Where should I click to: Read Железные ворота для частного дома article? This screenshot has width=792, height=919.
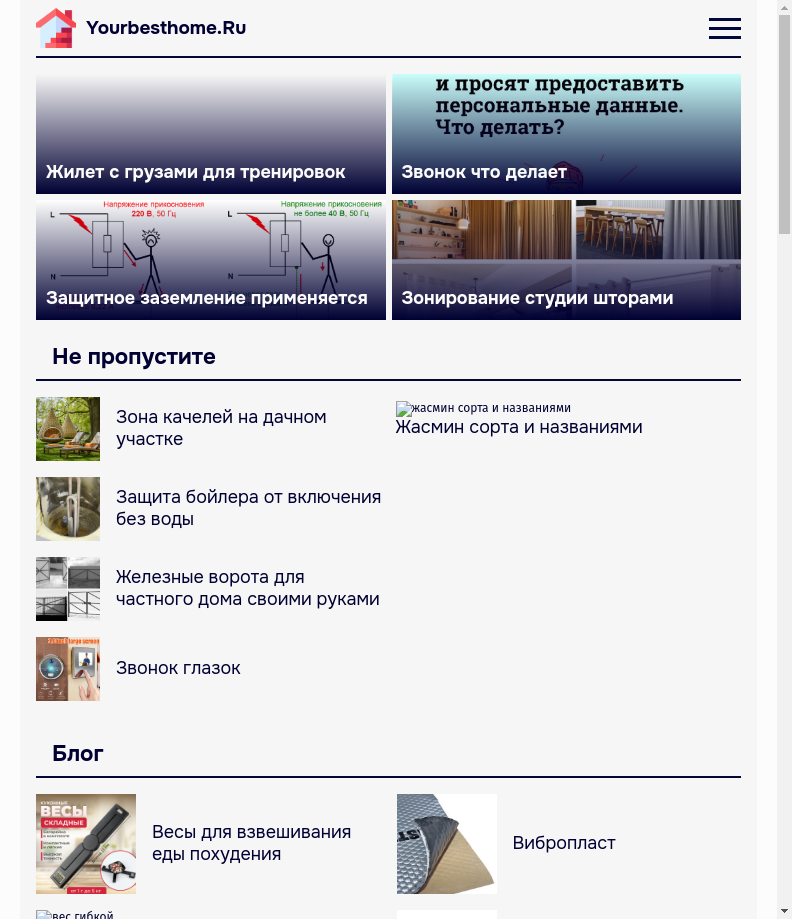point(247,588)
